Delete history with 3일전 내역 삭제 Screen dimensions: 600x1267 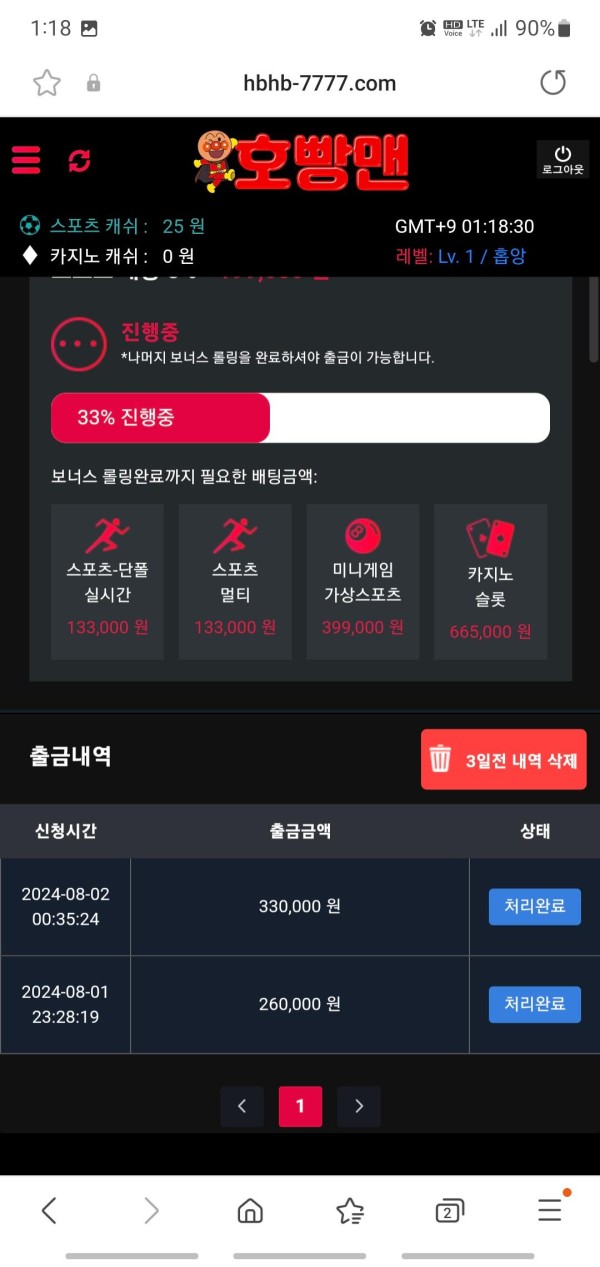click(504, 760)
